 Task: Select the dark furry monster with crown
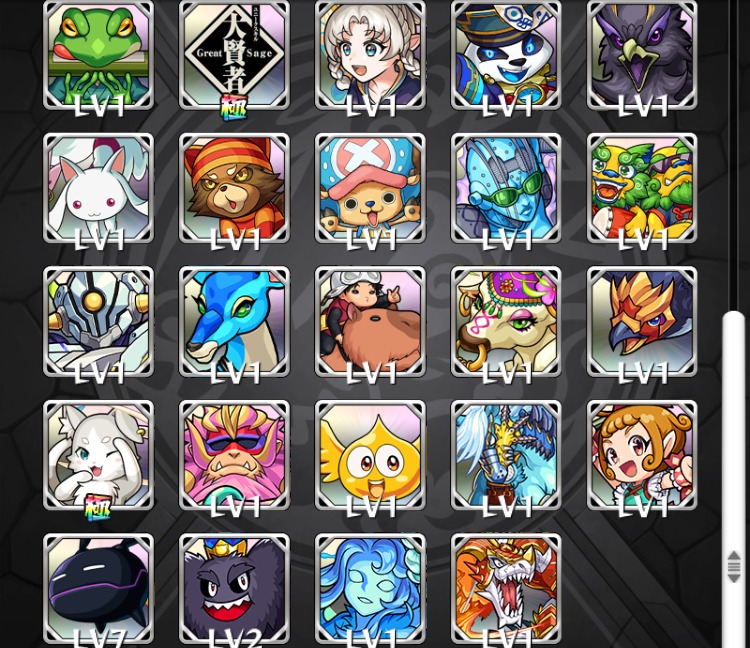point(234,588)
